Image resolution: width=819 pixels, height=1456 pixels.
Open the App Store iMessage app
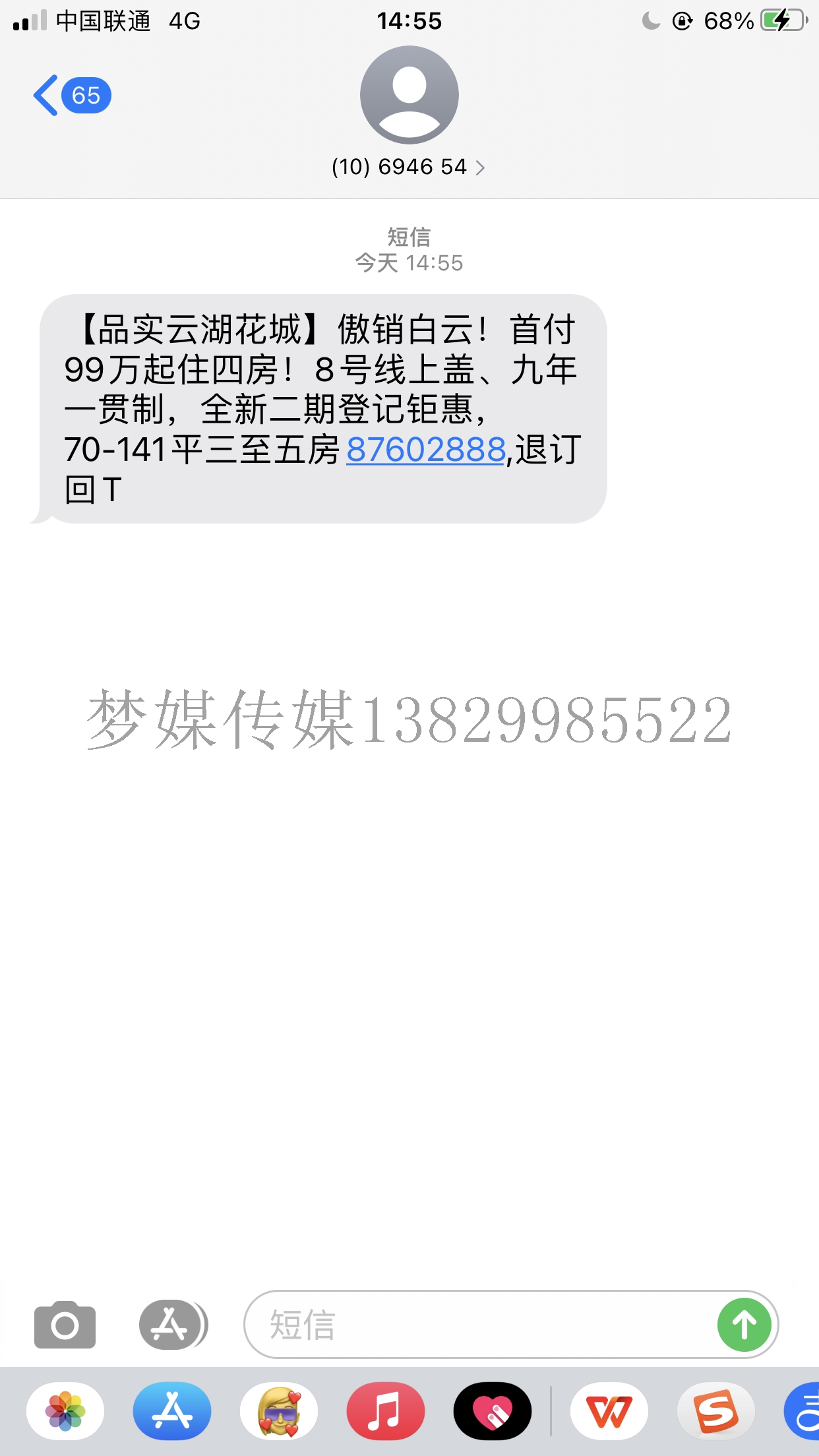(x=172, y=1412)
